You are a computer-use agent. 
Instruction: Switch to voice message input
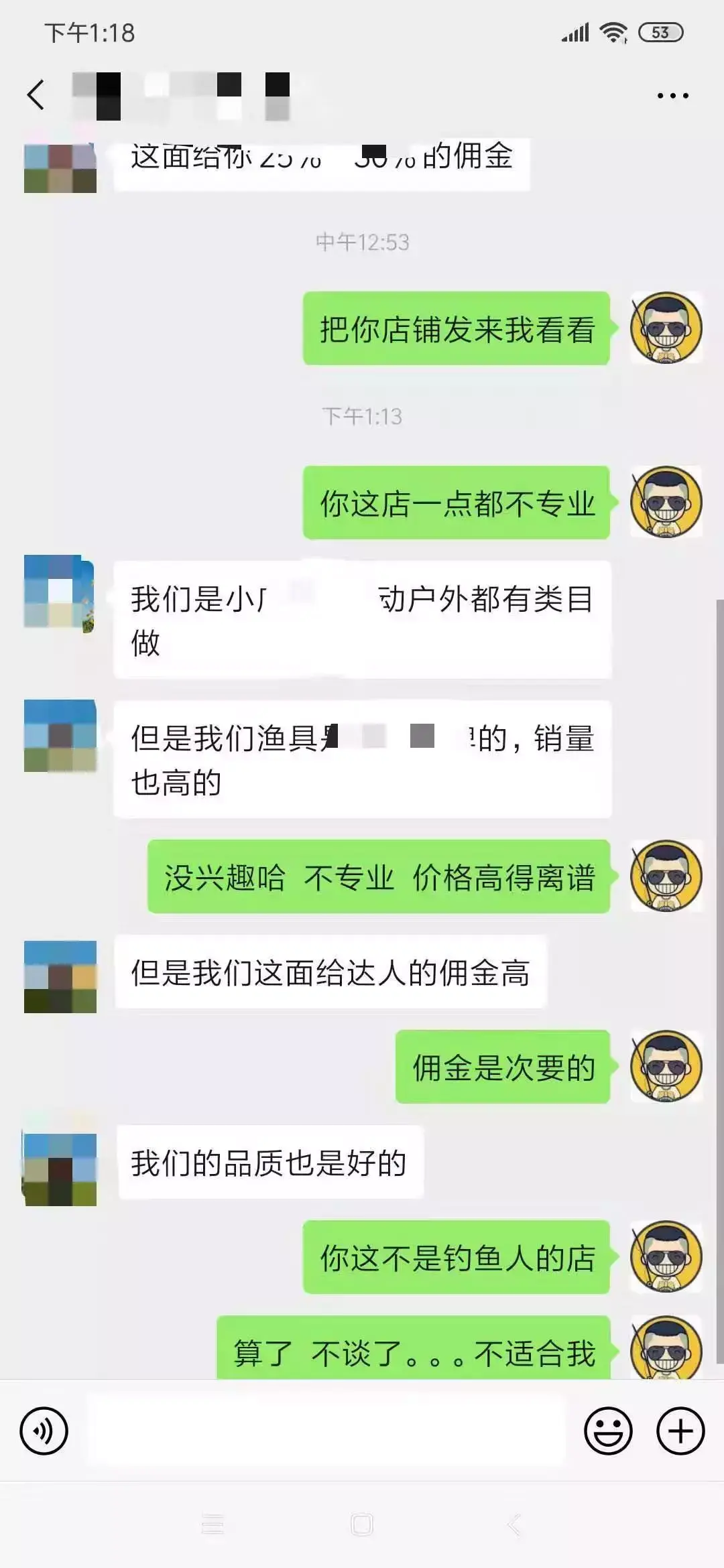[x=44, y=1431]
